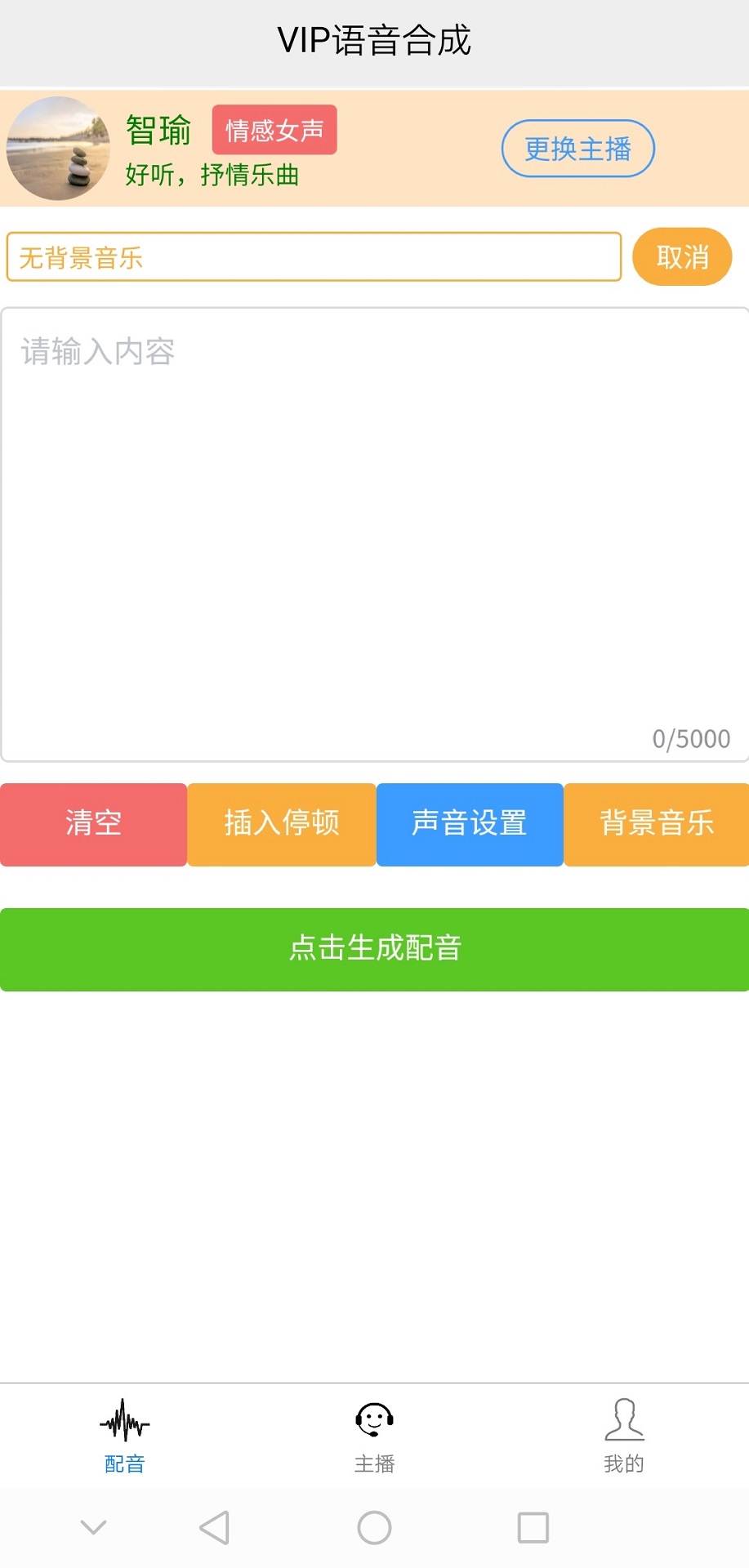Open 更换主播 to switch announcers
Image resolution: width=749 pixels, height=1568 pixels.
(577, 149)
